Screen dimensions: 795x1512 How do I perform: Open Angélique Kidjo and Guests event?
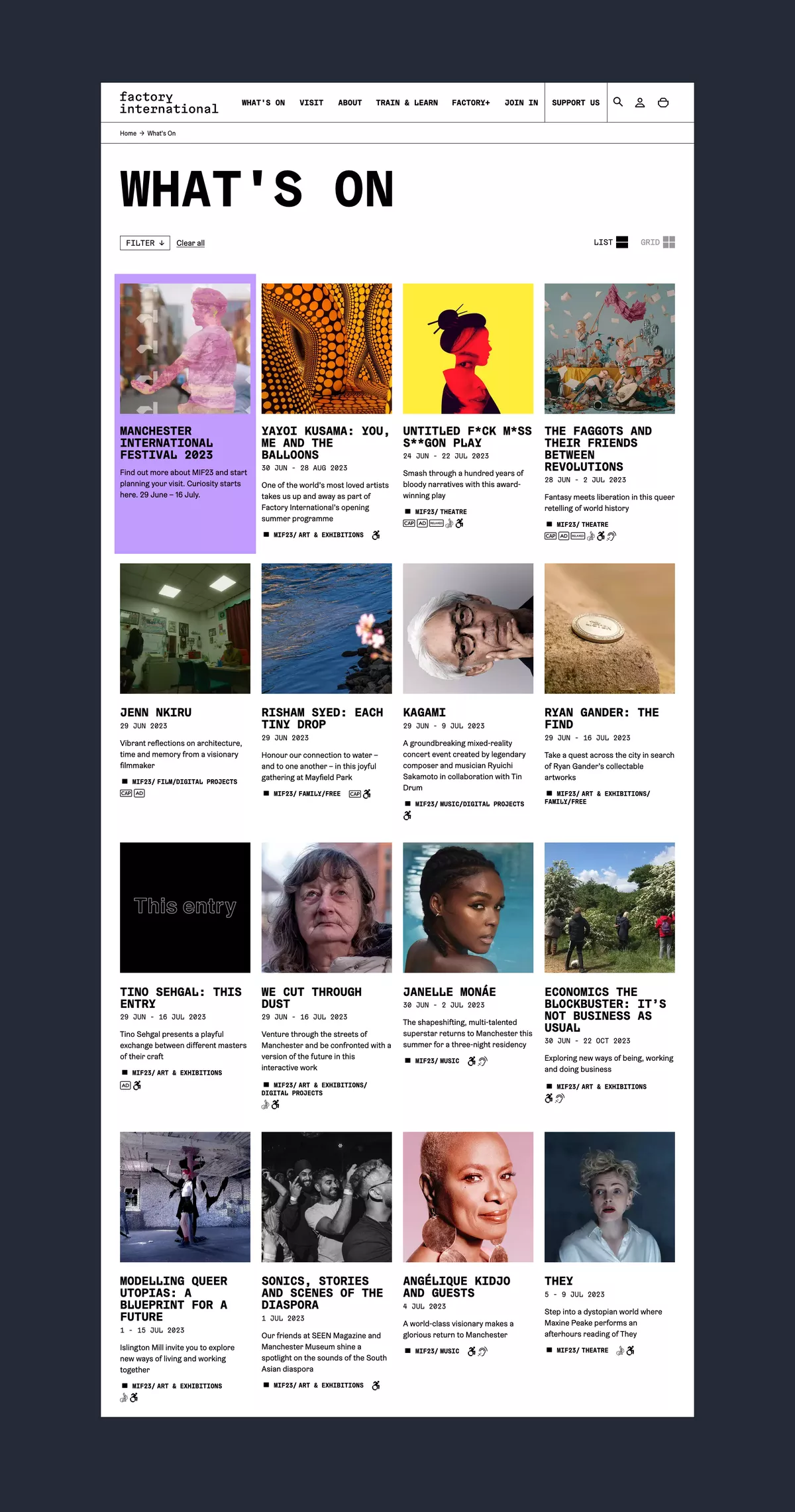point(456,1287)
